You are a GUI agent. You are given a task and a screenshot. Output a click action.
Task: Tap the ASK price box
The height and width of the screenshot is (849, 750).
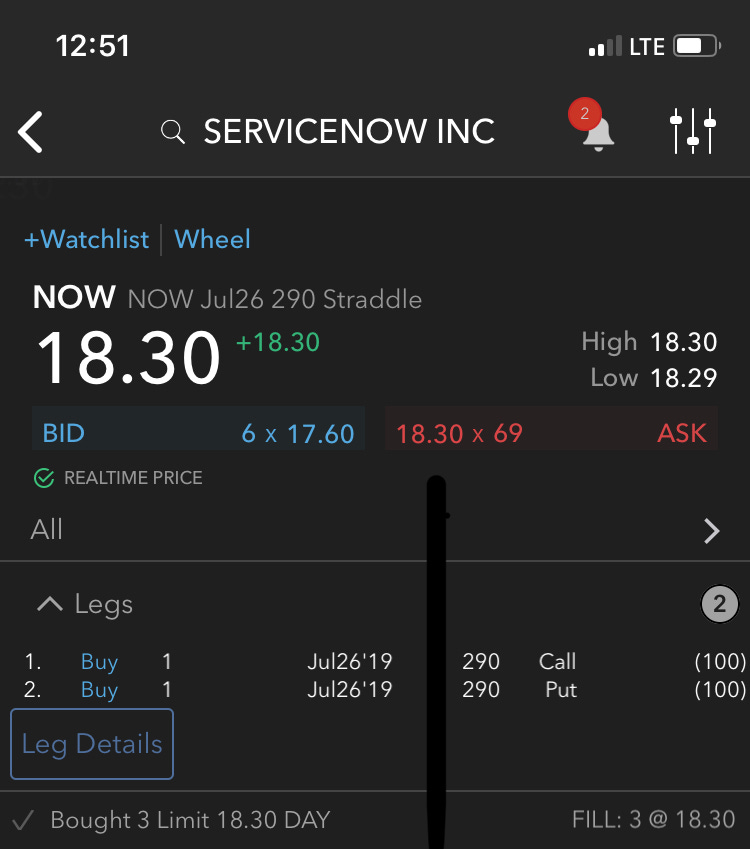pos(551,434)
